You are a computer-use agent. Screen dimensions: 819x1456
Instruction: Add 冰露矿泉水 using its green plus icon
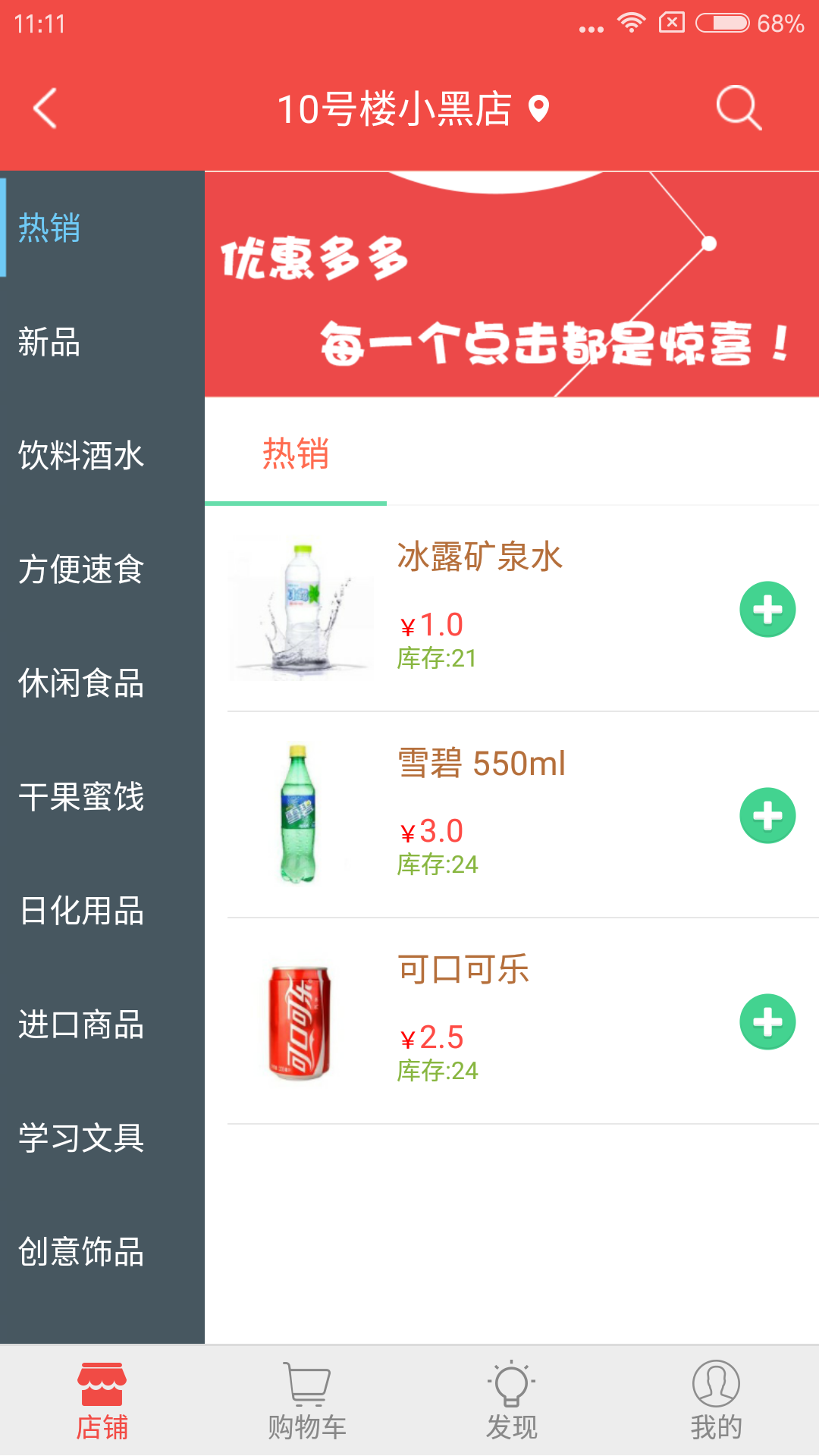[767, 607]
